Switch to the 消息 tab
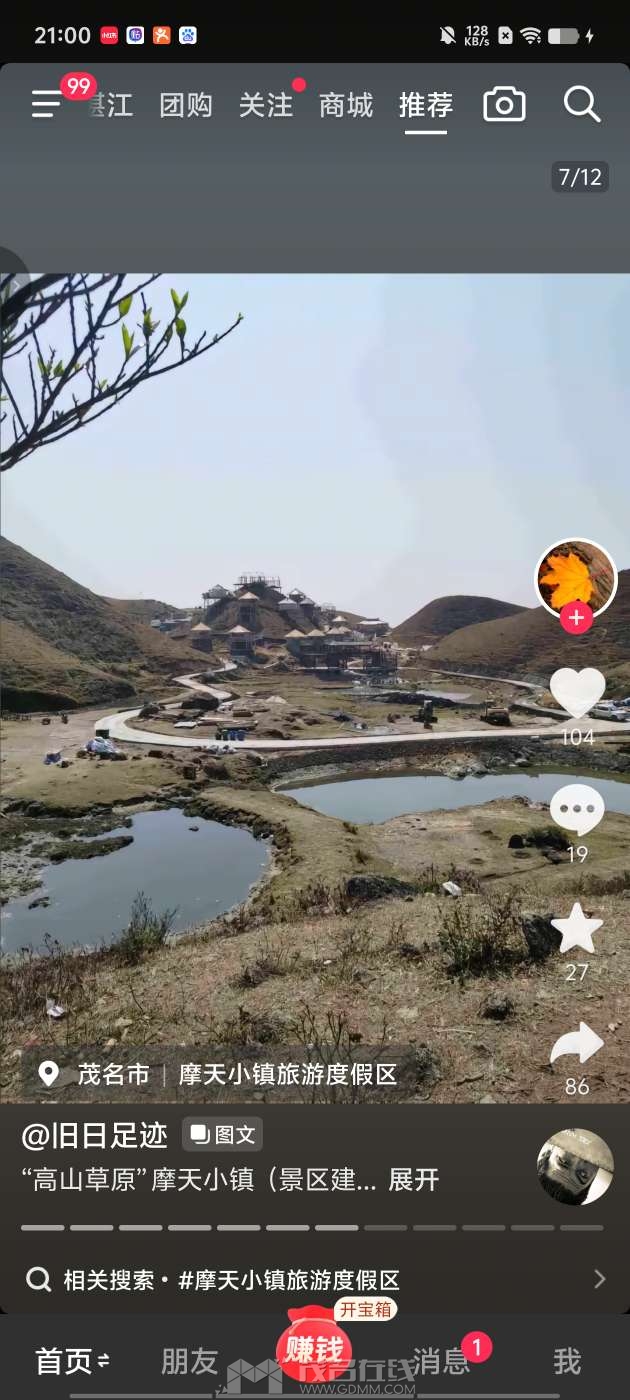The height and width of the screenshot is (1400, 630). coord(442,1361)
